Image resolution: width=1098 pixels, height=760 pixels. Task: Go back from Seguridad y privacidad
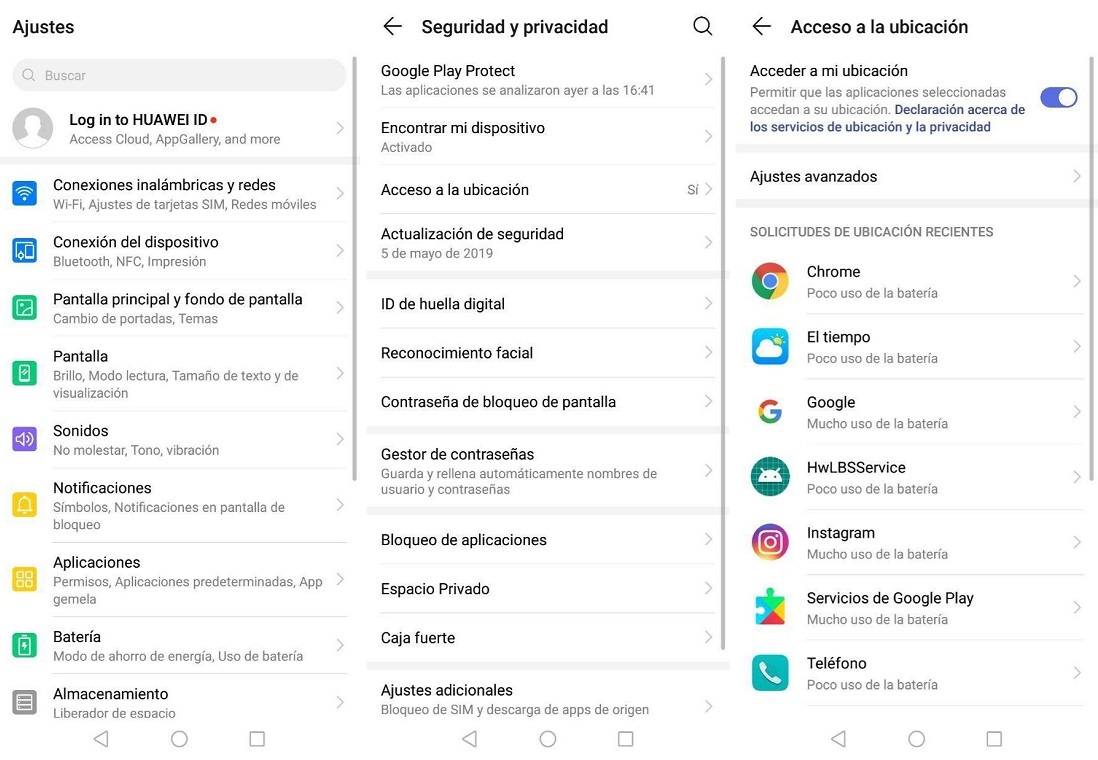(392, 27)
